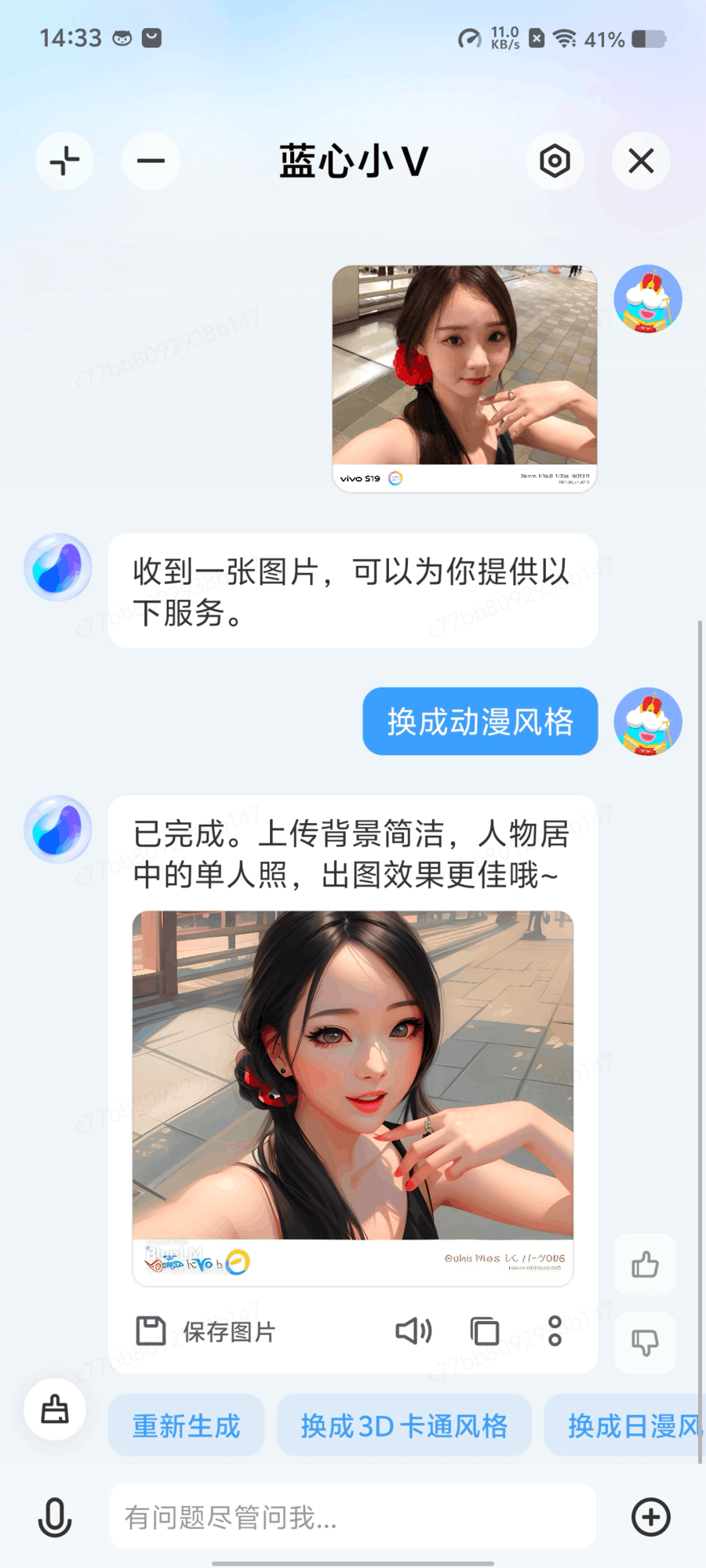Play the AI reply aloud via speaker icon
Image resolution: width=706 pixels, height=1568 pixels.
(414, 1330)
